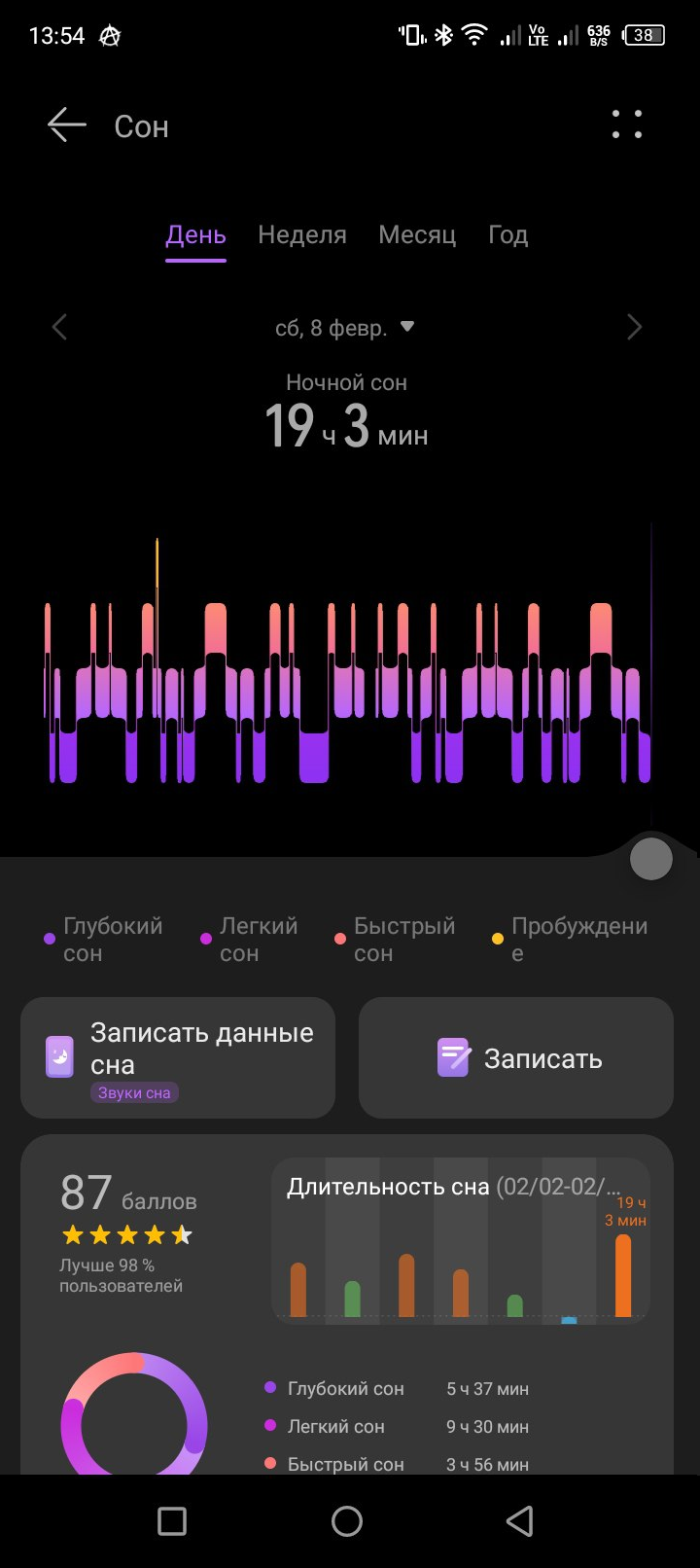700x1568 pixels.
Task: Tap the gray floating circle button
Action: click(x=650, y=860)
